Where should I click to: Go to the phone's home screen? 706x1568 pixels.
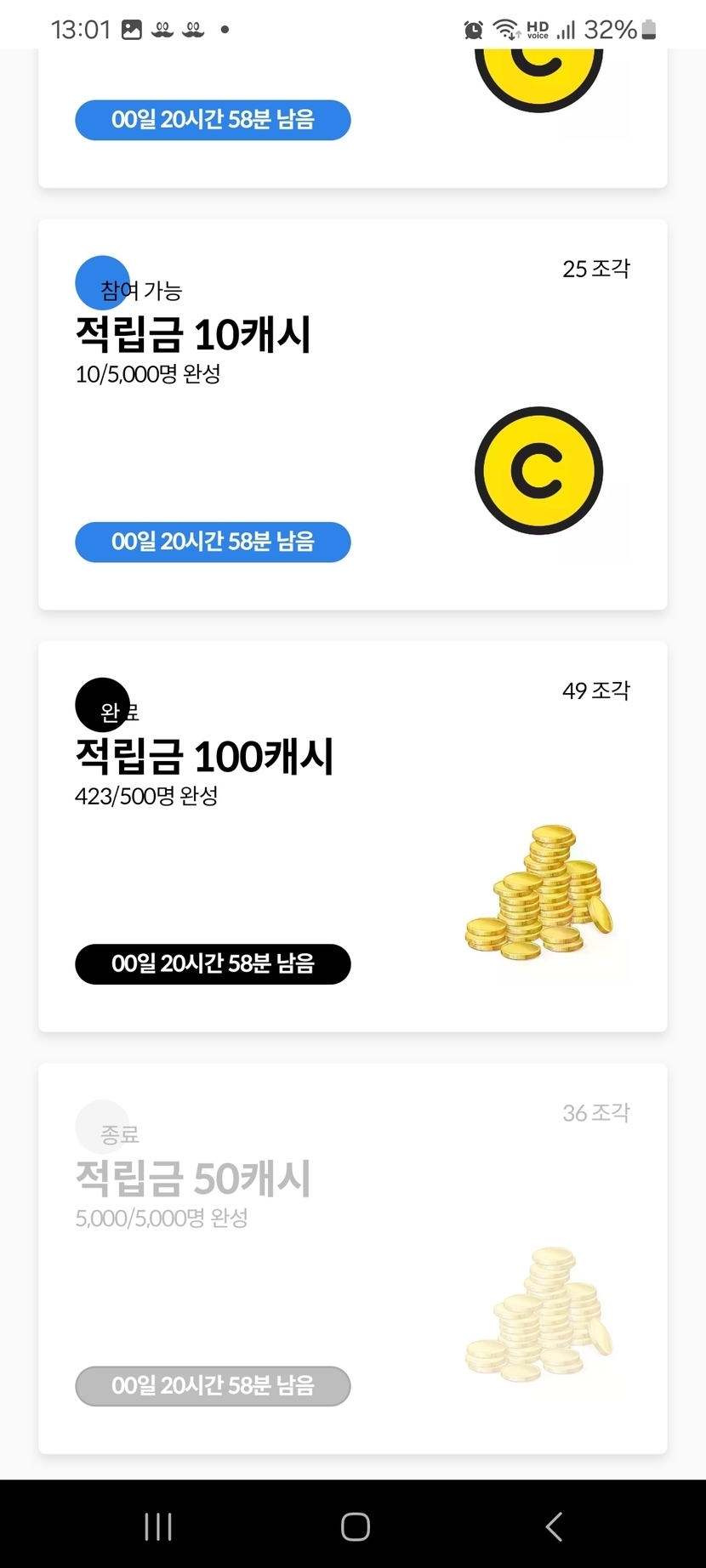(x=355, y=1526)
